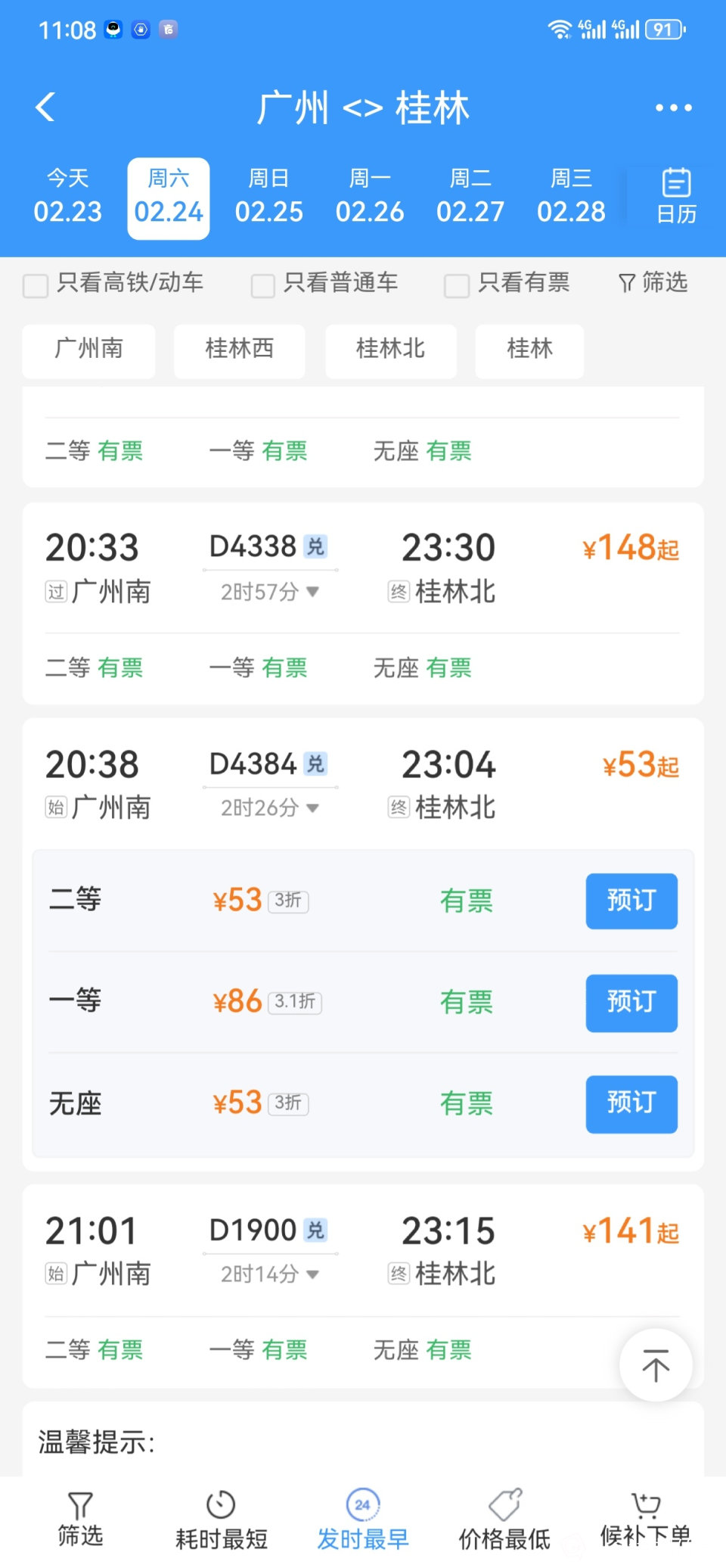The image size is (726, 1568).
Task: Sort by 价格最低 in bottom bar
Action: (504, 1520)
